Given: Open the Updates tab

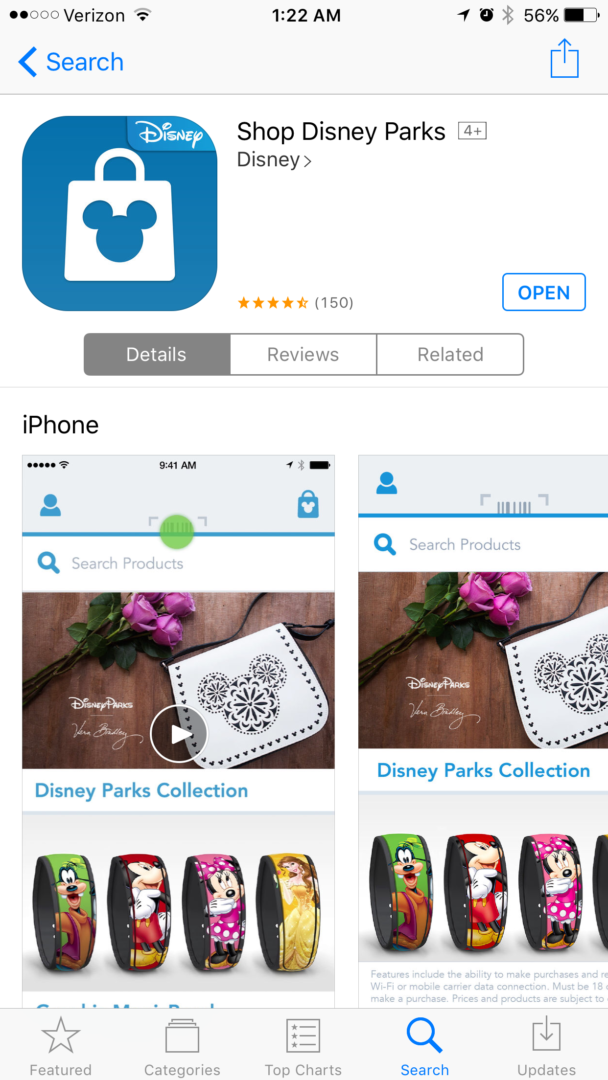Looking at the screenshot, I should (547, 1046).
